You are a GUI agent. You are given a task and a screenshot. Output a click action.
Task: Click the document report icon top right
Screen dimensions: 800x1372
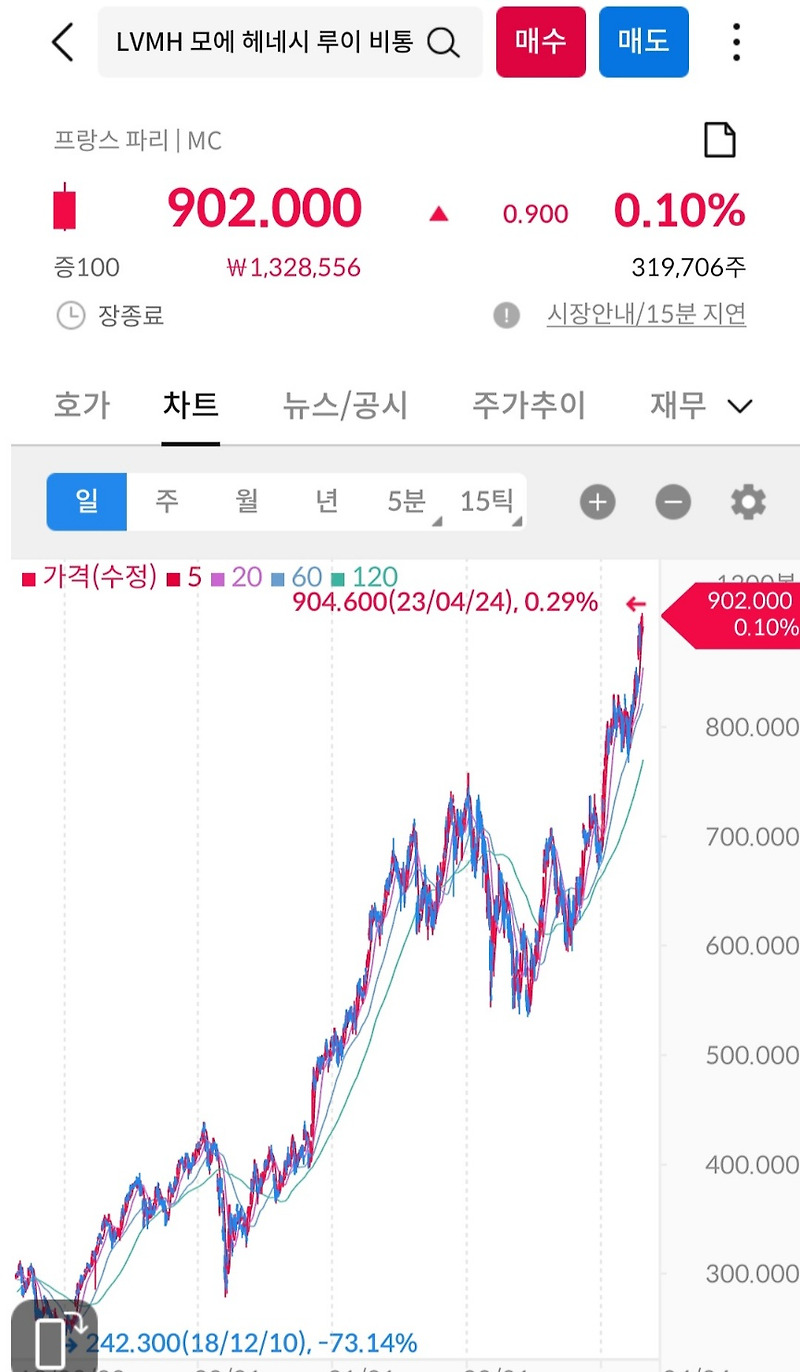[722, 140]
